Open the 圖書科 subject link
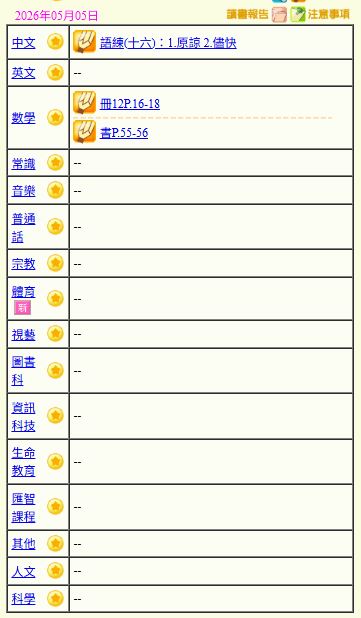361x618 pixels. (23, 371)
